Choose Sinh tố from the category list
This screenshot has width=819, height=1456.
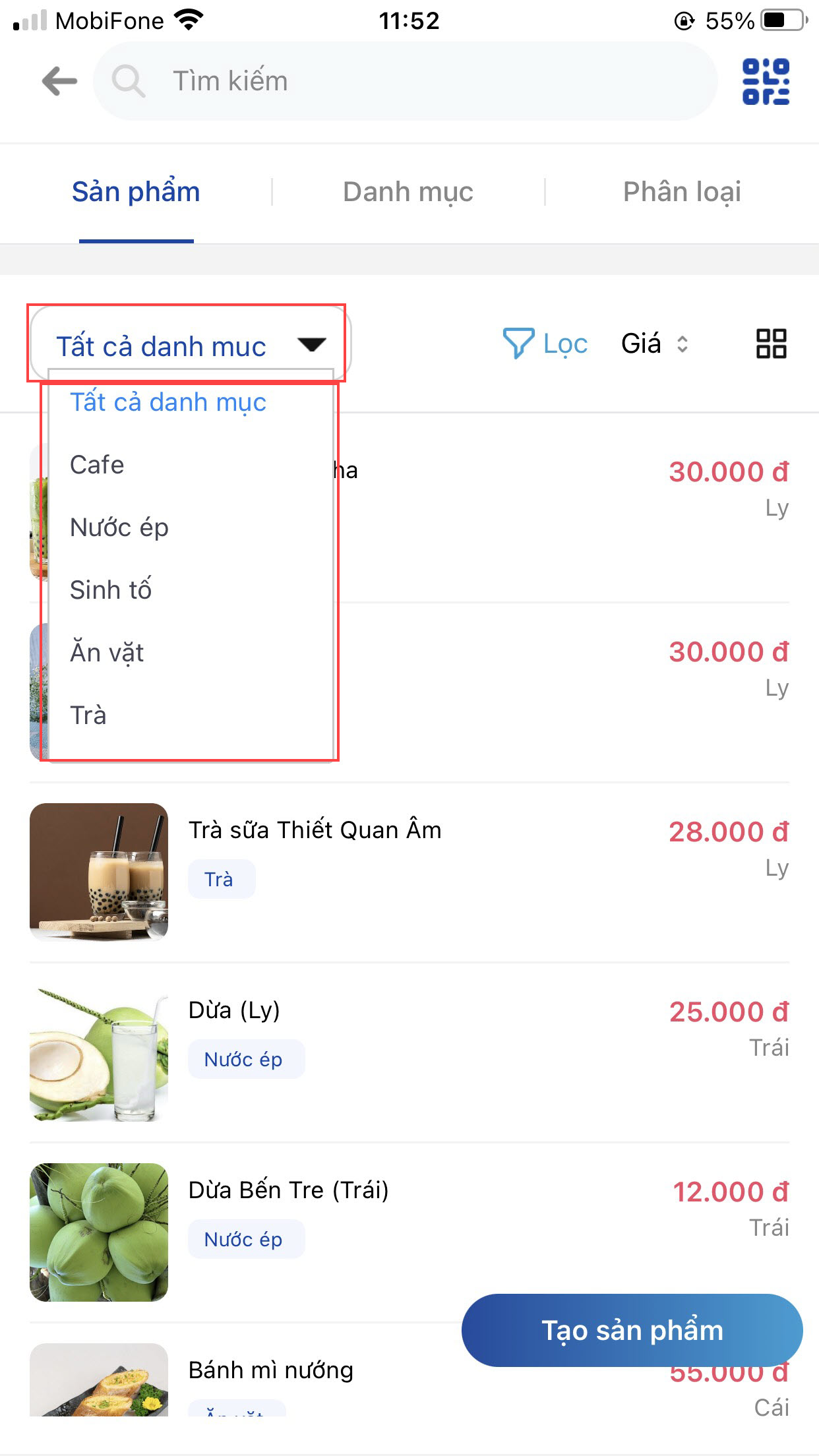point(111,590)
